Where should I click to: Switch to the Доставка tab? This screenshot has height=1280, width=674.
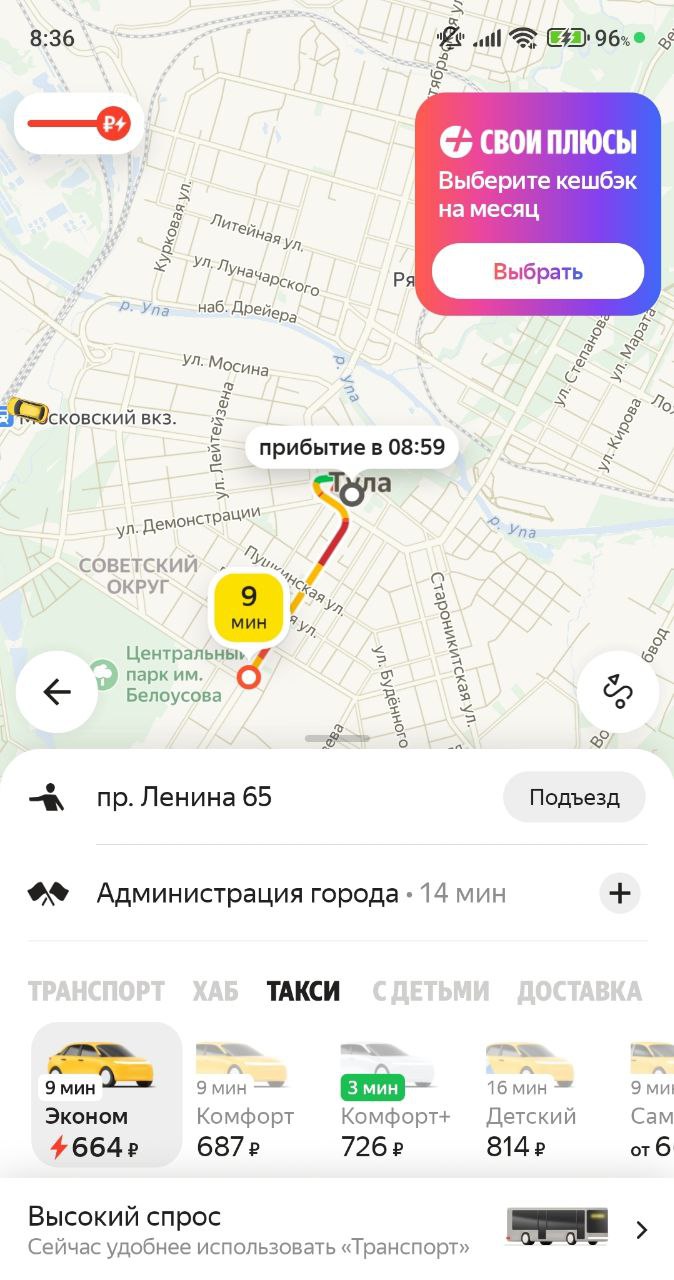(579, 991)
